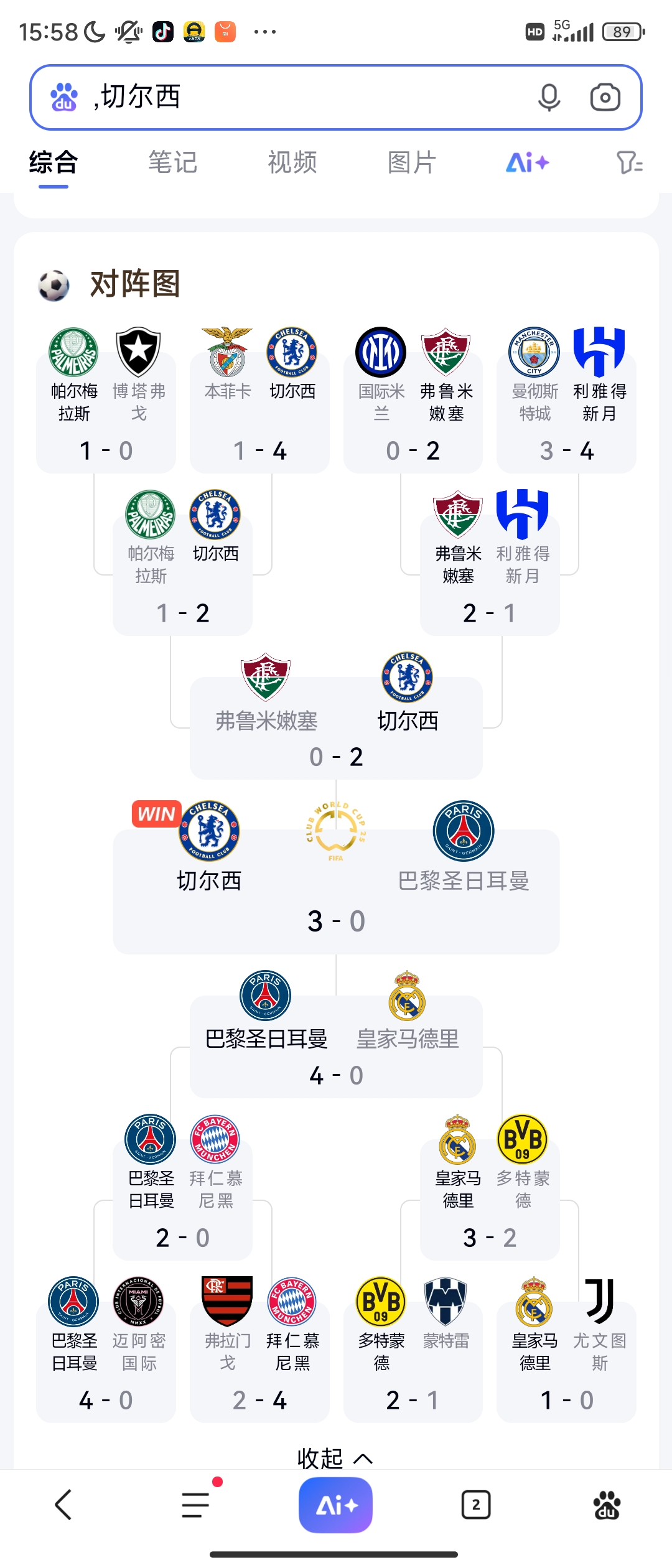Image resolution: width=672 pixels, height=1568 pixels.
Task: Switch to the 笔记 tab
Action: pos(172,163)
